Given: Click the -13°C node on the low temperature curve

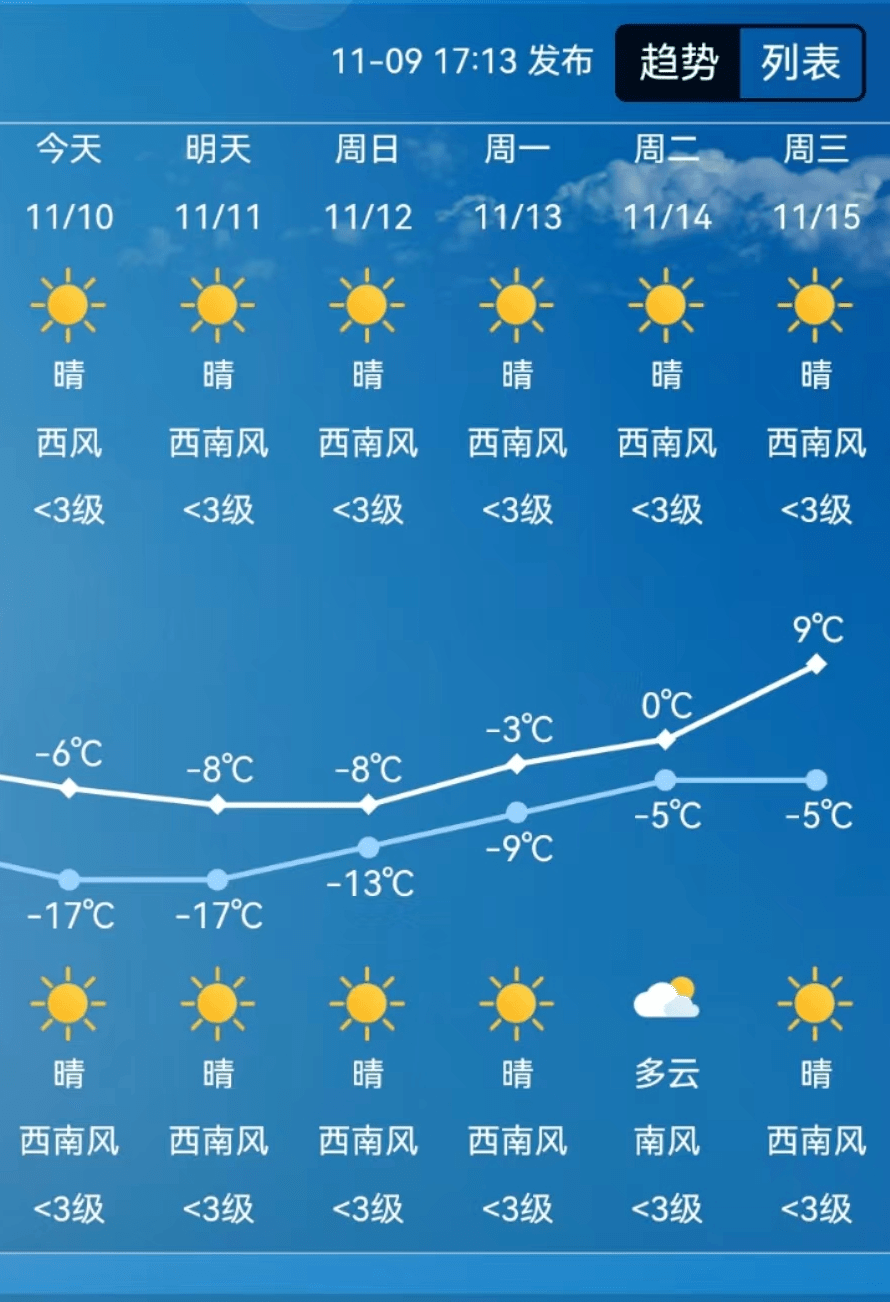Looking at the screenshot, I should pyautogui.click(x=367, y=848).
